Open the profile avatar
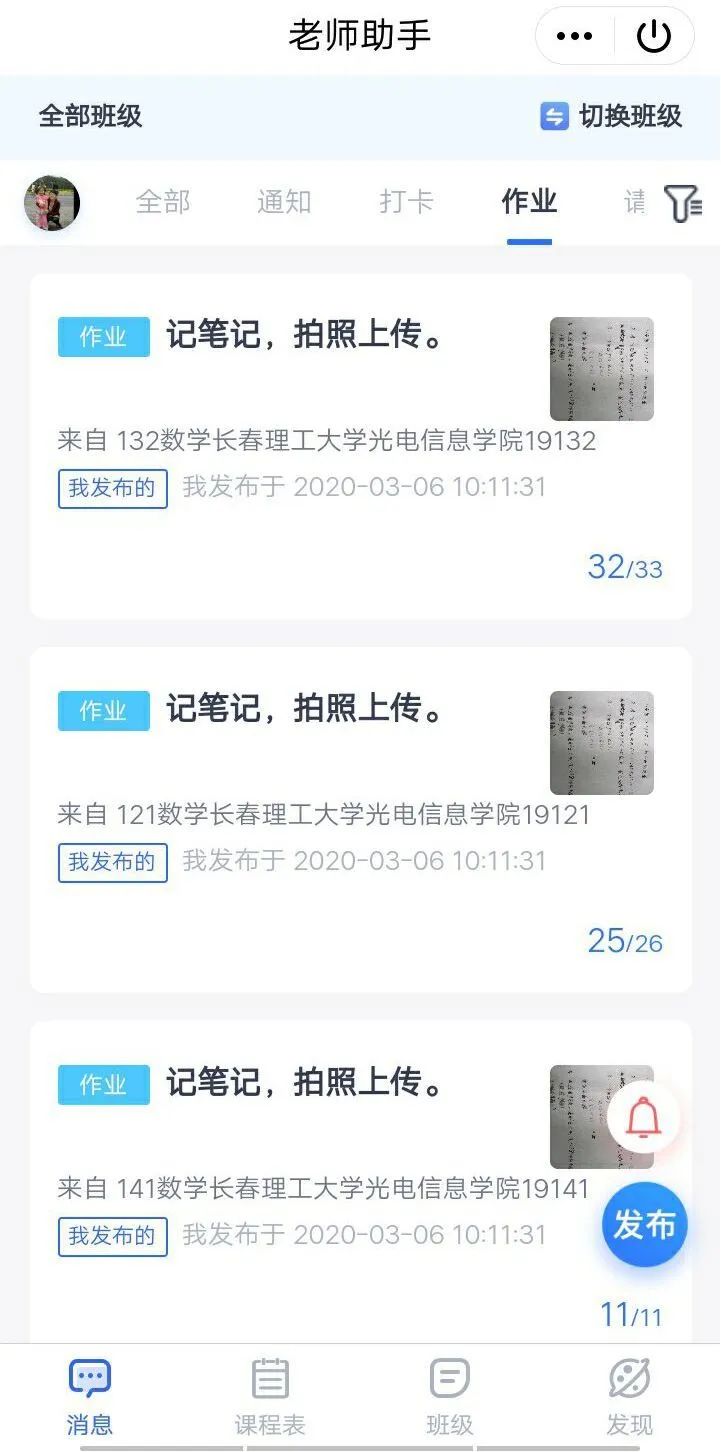The width and height of the screenshot is (721, 1452). (52, 203)
